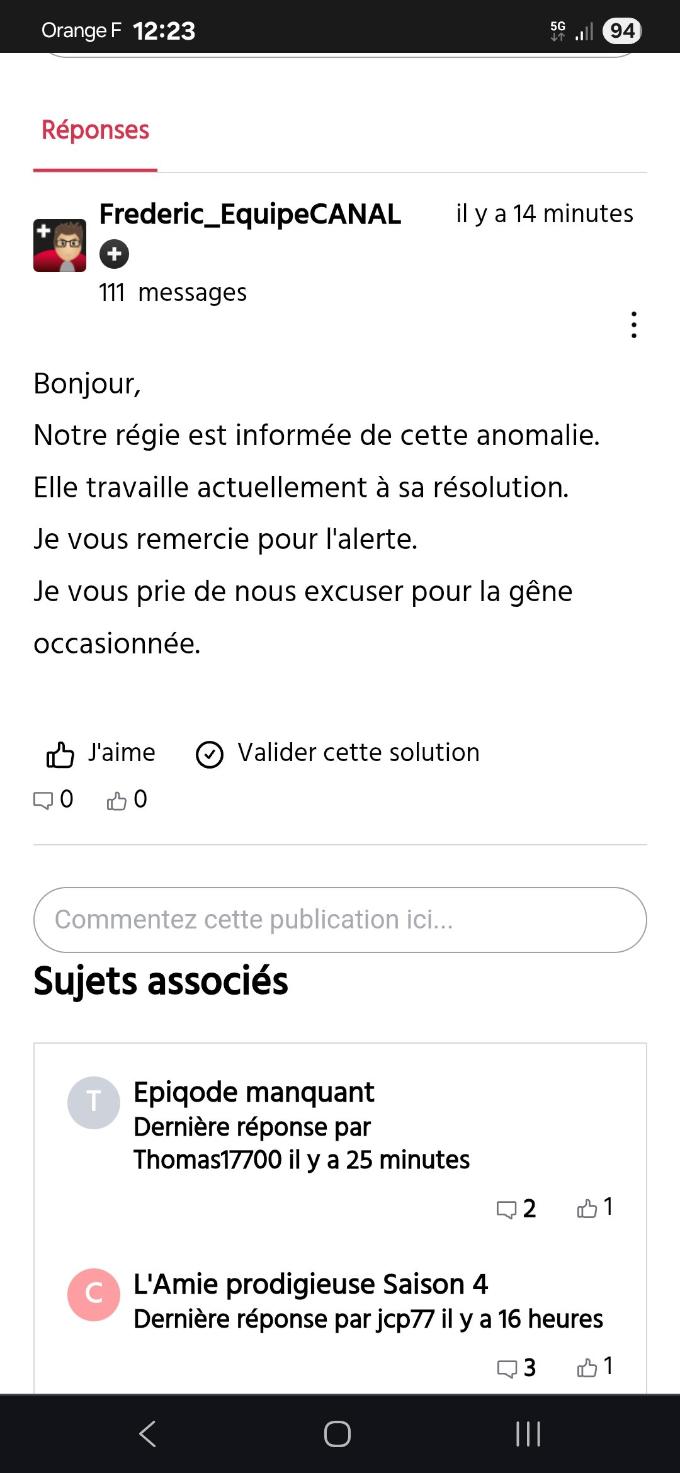Go back with the system back button

pyautogui.click(x=147, y=1434)
